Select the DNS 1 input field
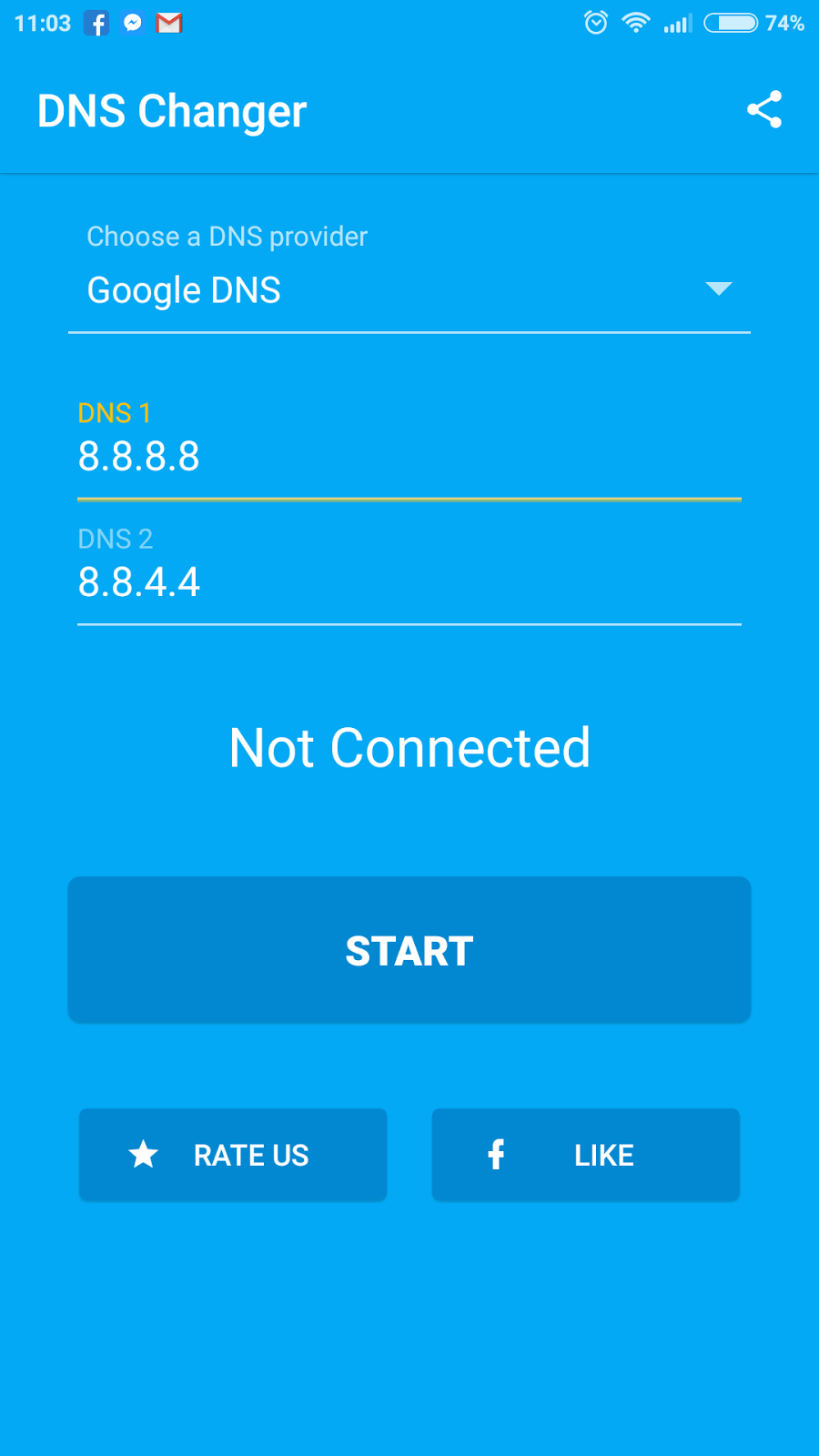Screen dimensions: 819x1456 tap(409, 458)
